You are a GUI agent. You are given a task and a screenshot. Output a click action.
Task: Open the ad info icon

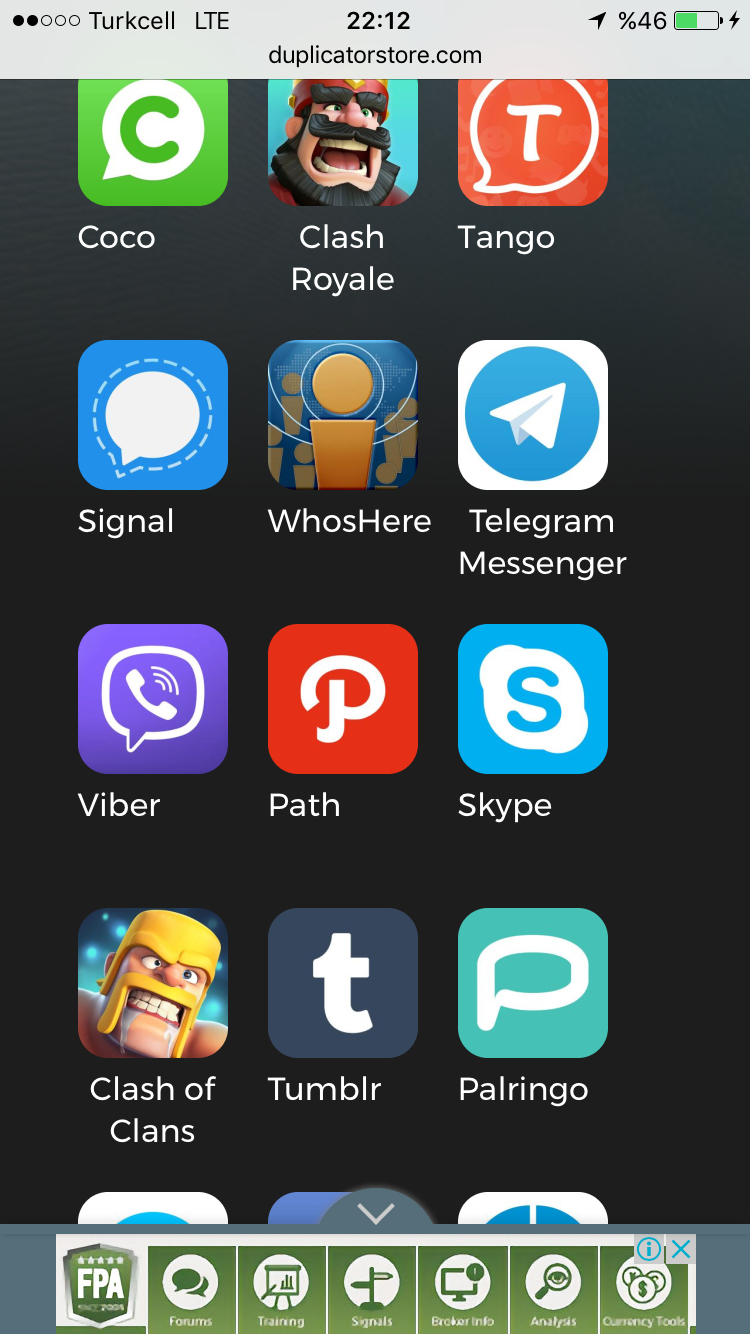(649, 1249)
